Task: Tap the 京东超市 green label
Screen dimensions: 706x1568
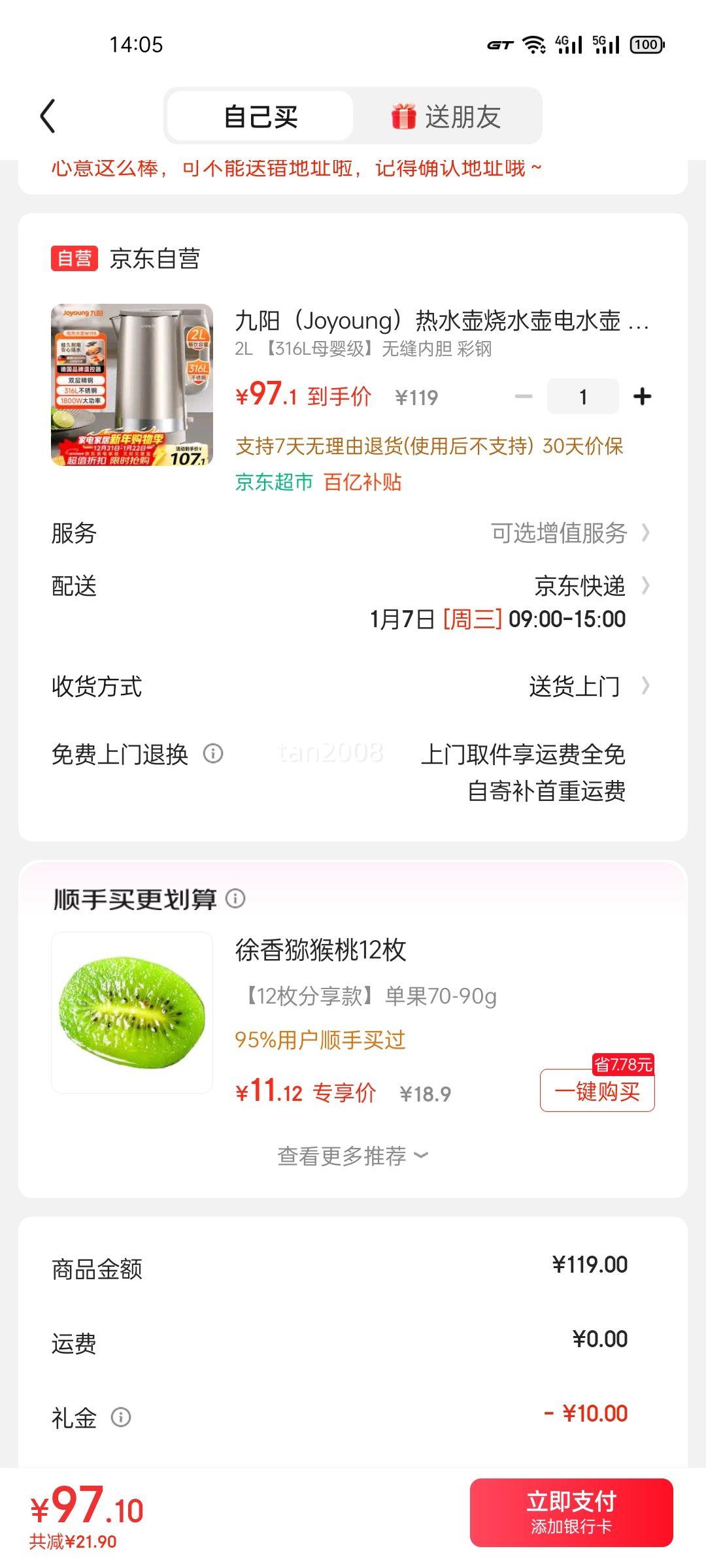Action: (275, 483)
